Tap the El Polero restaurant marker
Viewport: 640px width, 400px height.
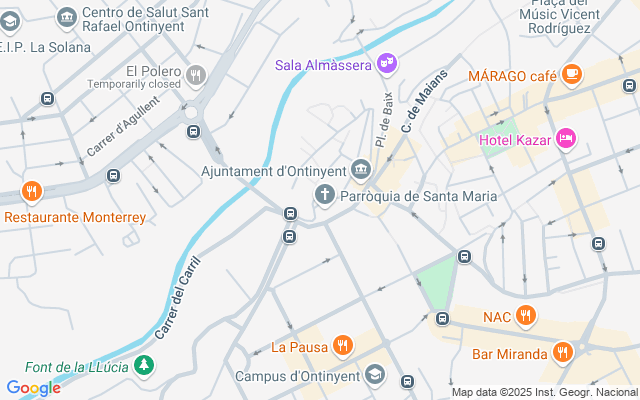(196, 73)
